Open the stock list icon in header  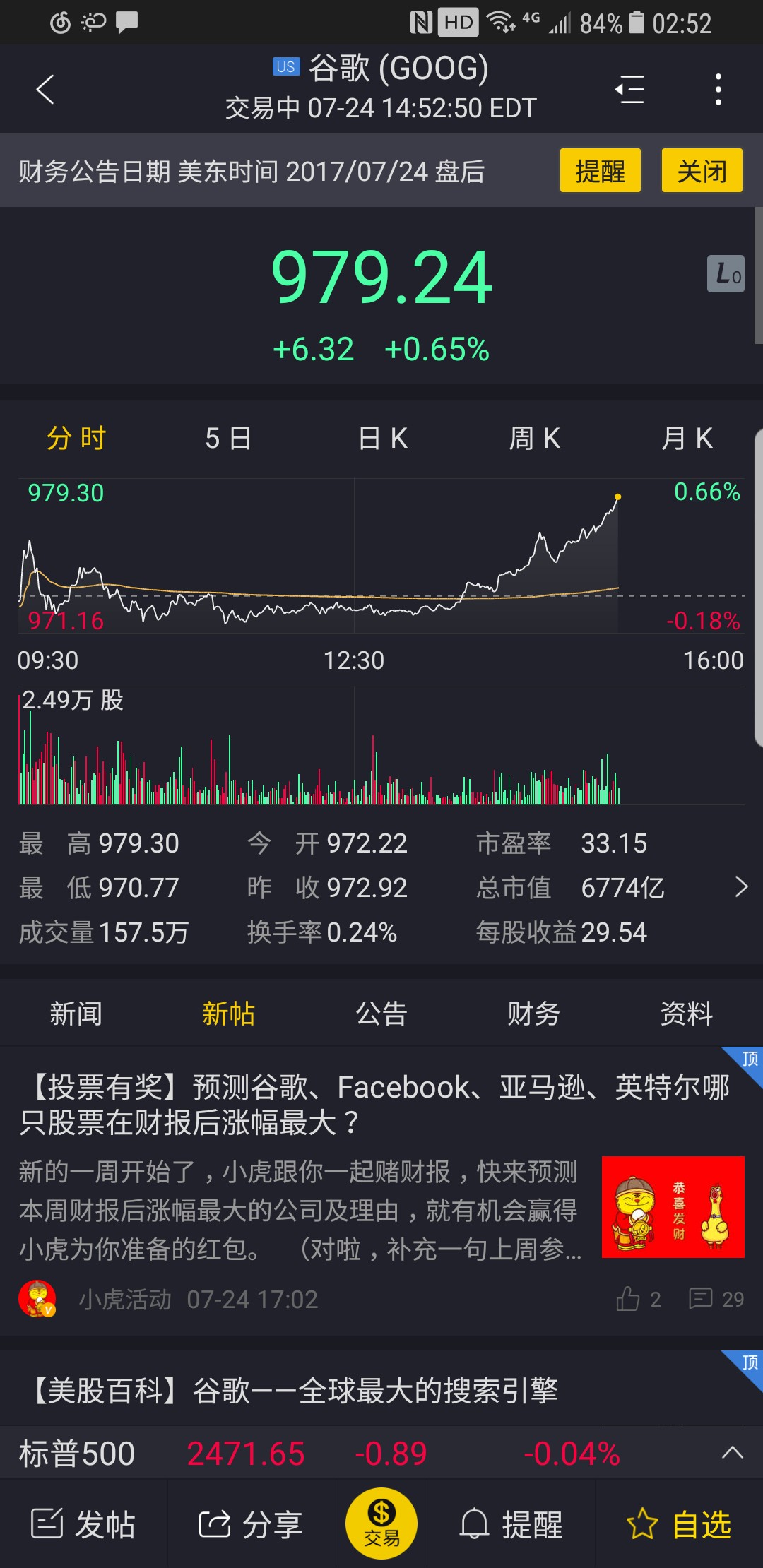coord(629,90)
